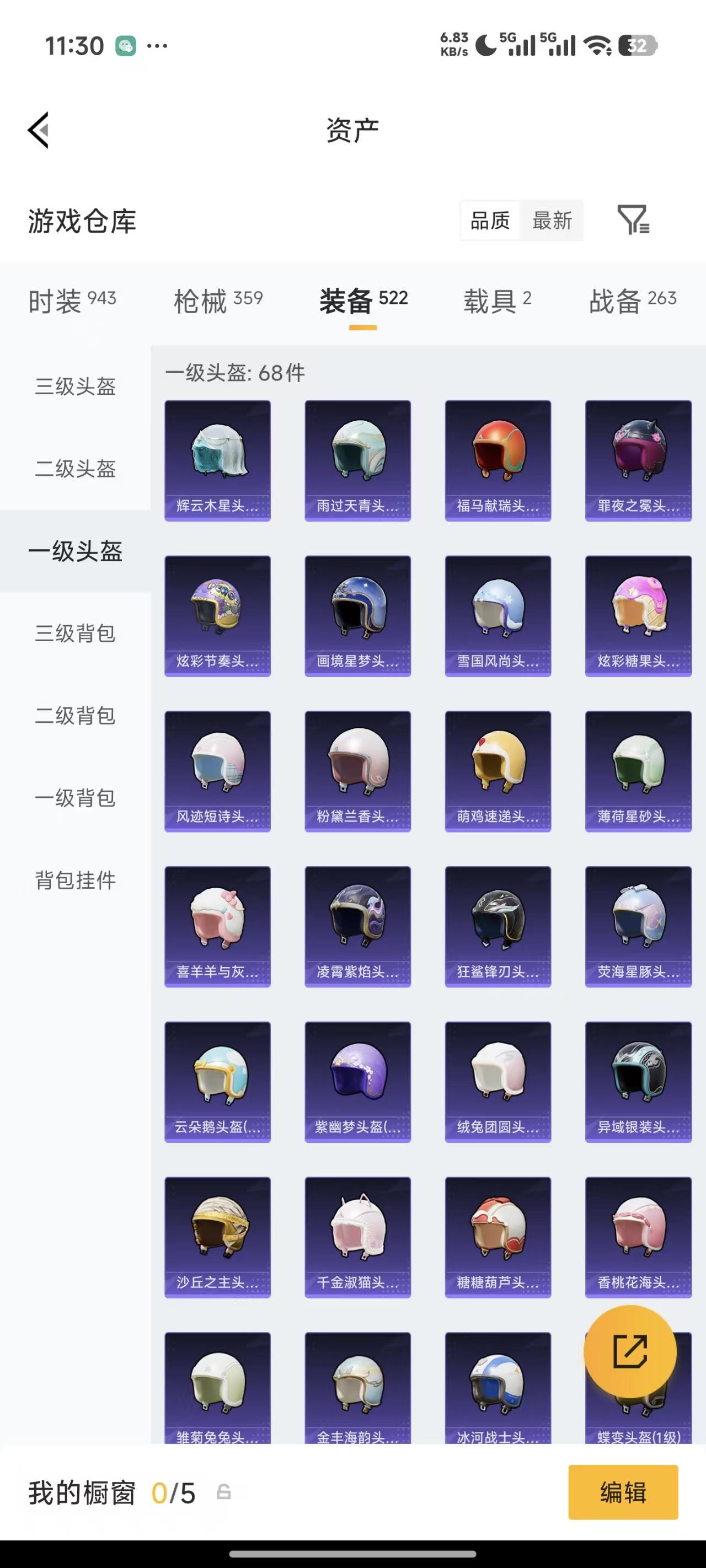
Task: Sort the warehouse by 最新
Action: 552,221
